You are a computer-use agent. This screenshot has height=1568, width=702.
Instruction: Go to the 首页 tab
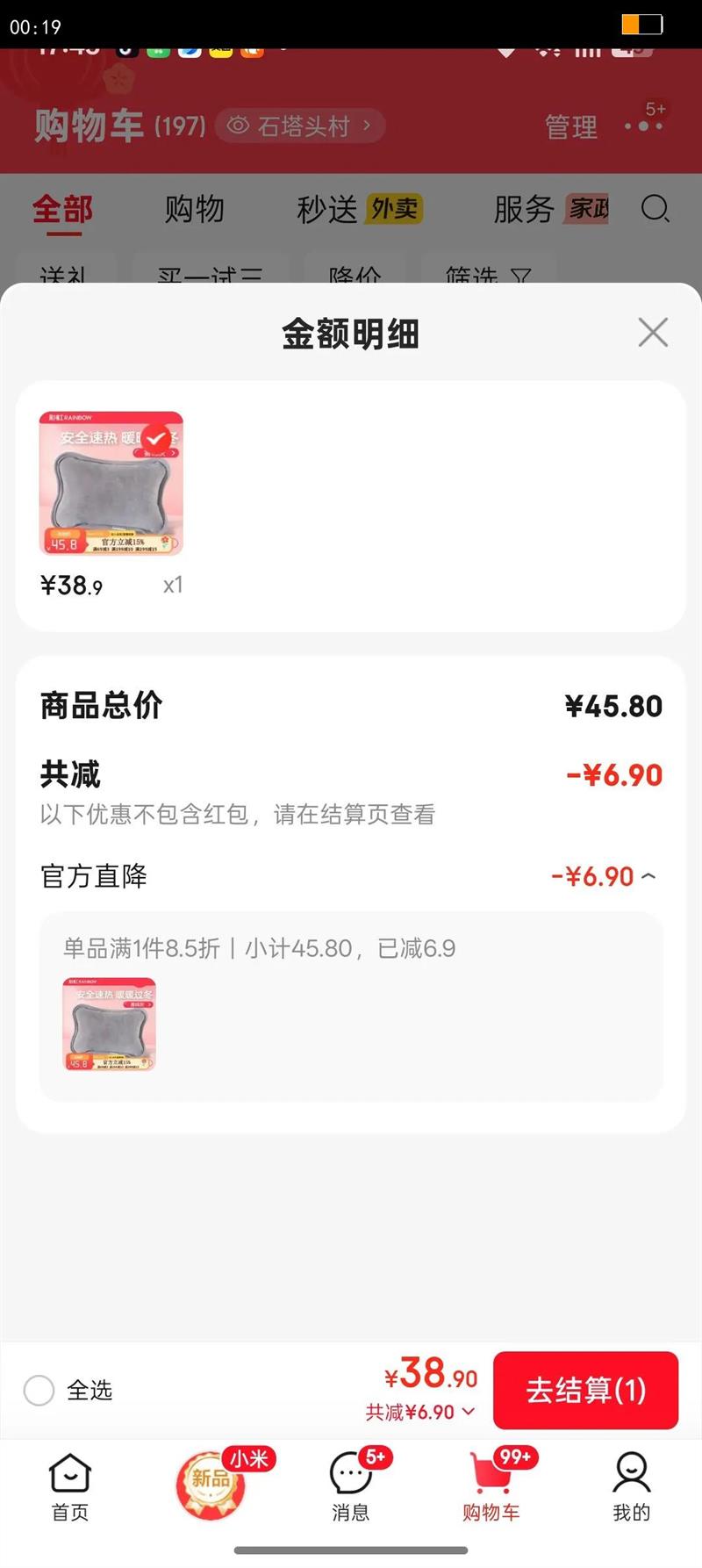click(70, 1485)
